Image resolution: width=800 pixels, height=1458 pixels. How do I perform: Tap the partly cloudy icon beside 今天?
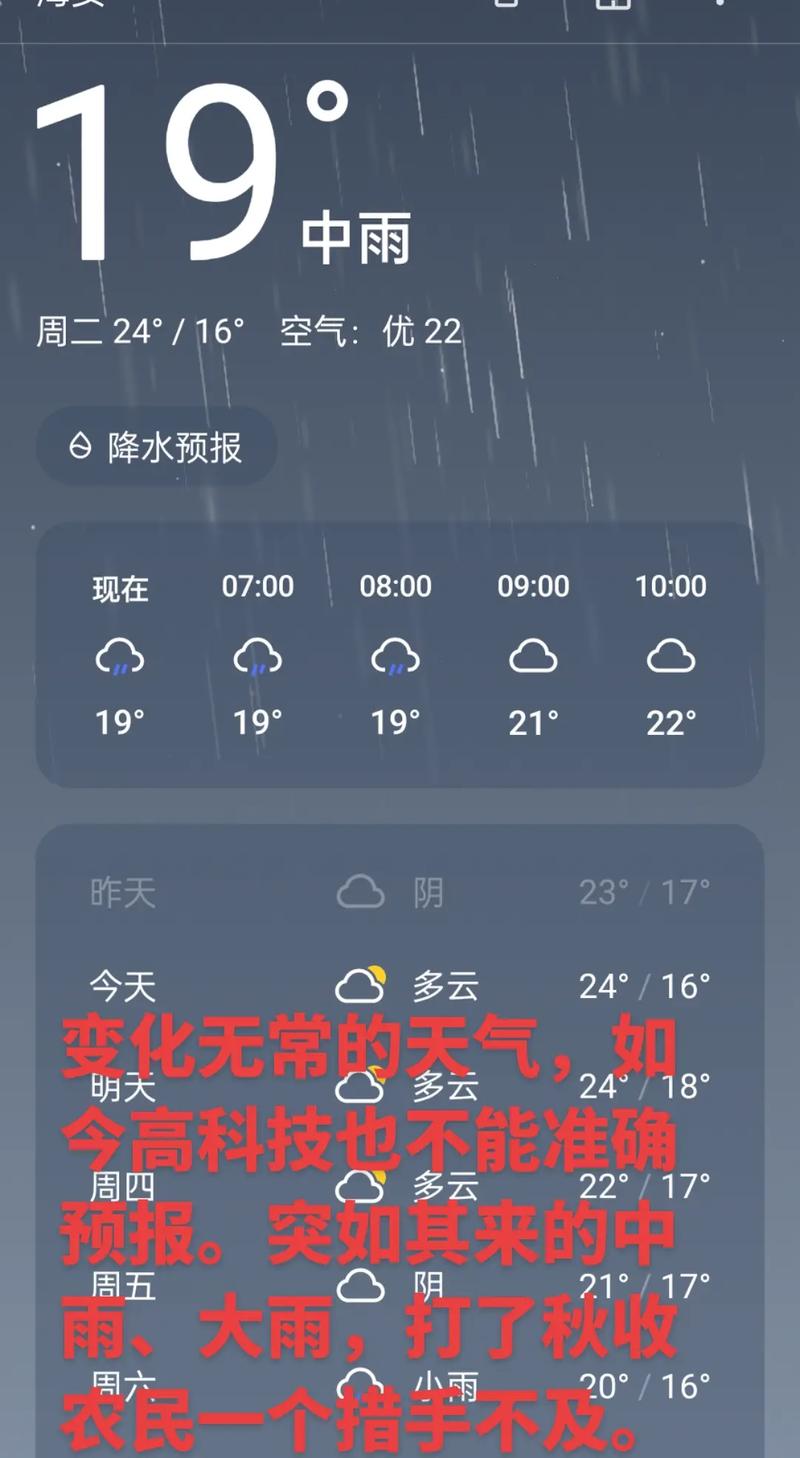click(x=363, y=985)
